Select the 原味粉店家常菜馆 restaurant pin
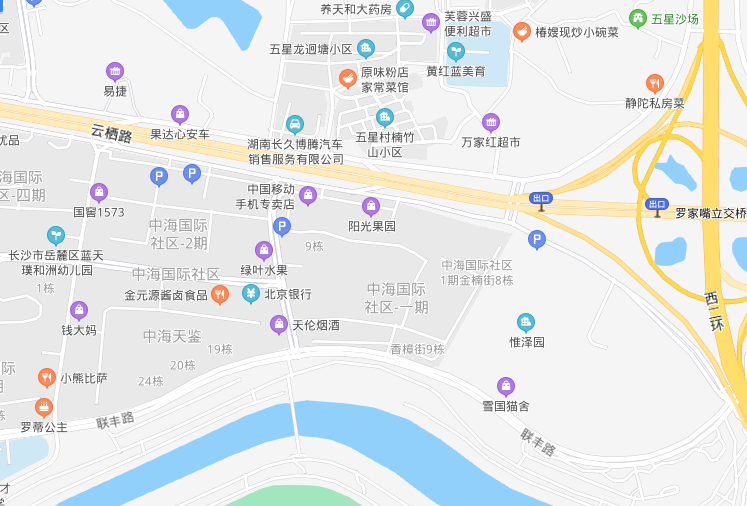 coord(347,78)
